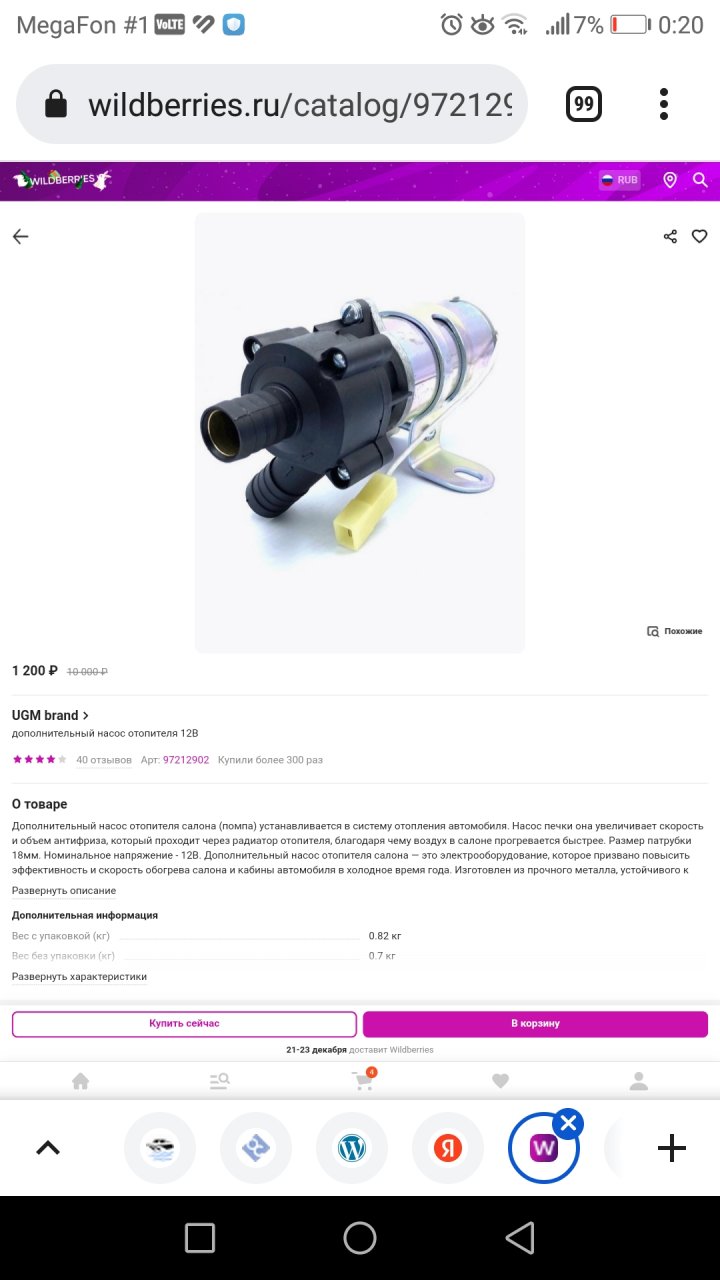This screenshot has height=1280, width=720.
Task: Copy the article number 97212902
Action: click(186, 760)
